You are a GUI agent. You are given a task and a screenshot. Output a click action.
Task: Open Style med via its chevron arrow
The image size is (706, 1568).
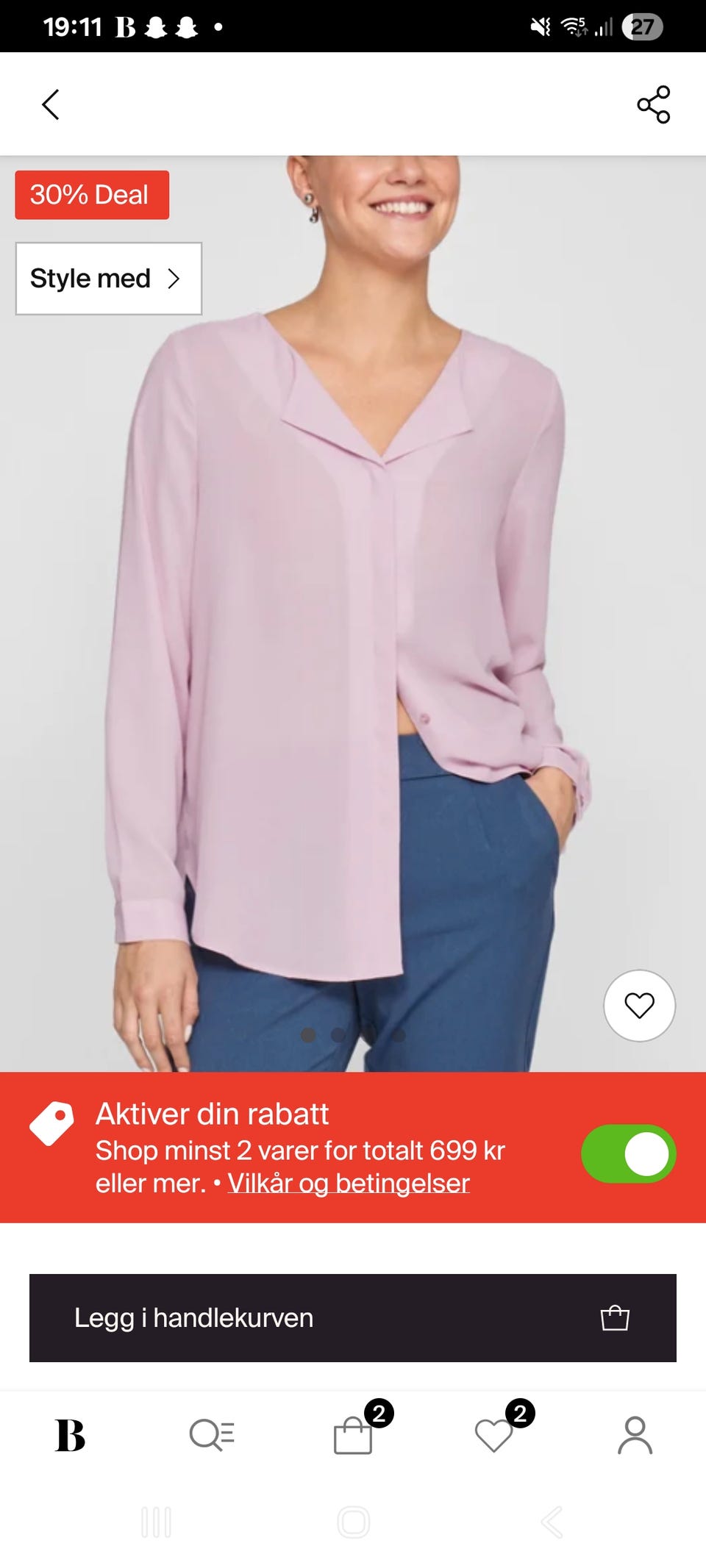tap(175, 278)
